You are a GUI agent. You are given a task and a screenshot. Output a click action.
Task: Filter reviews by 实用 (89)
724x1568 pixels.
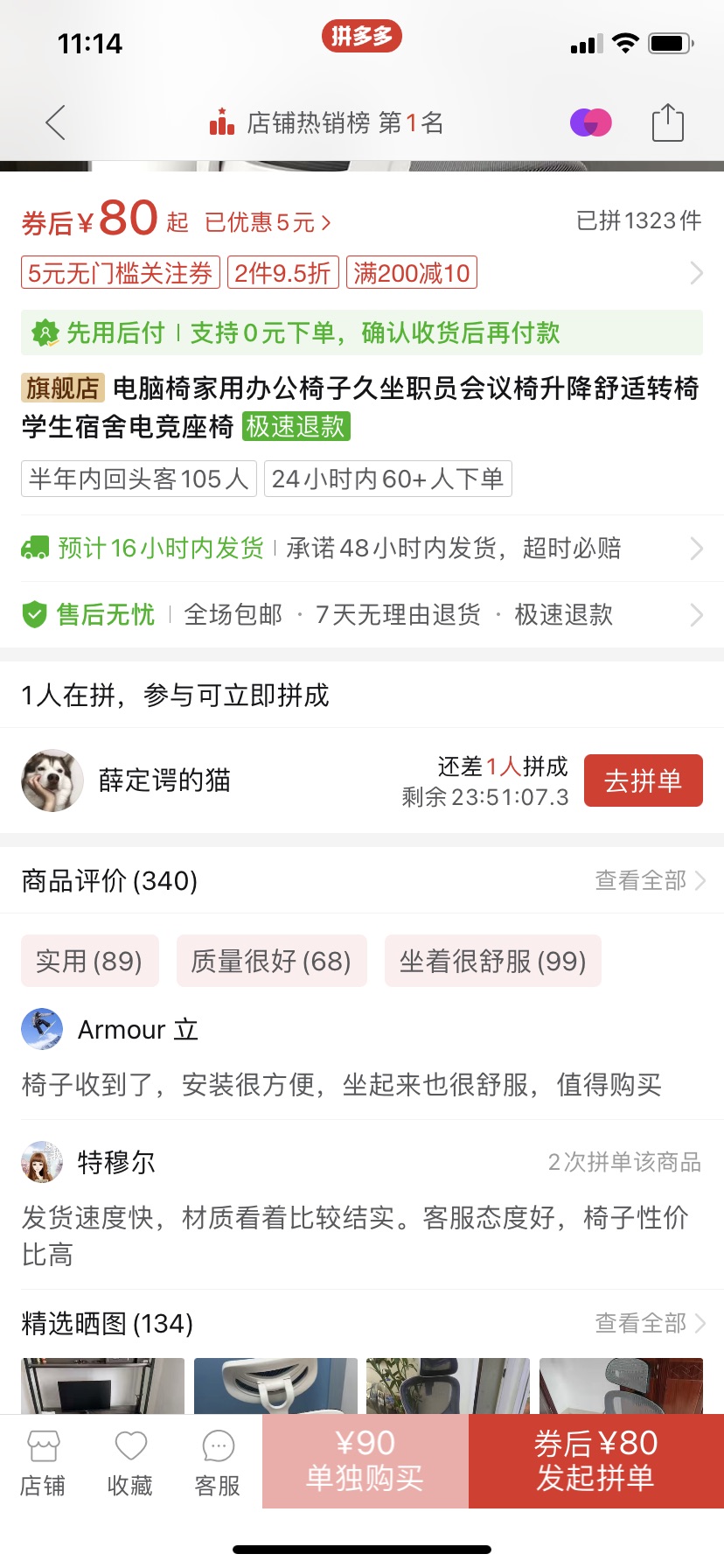(90, 961)
